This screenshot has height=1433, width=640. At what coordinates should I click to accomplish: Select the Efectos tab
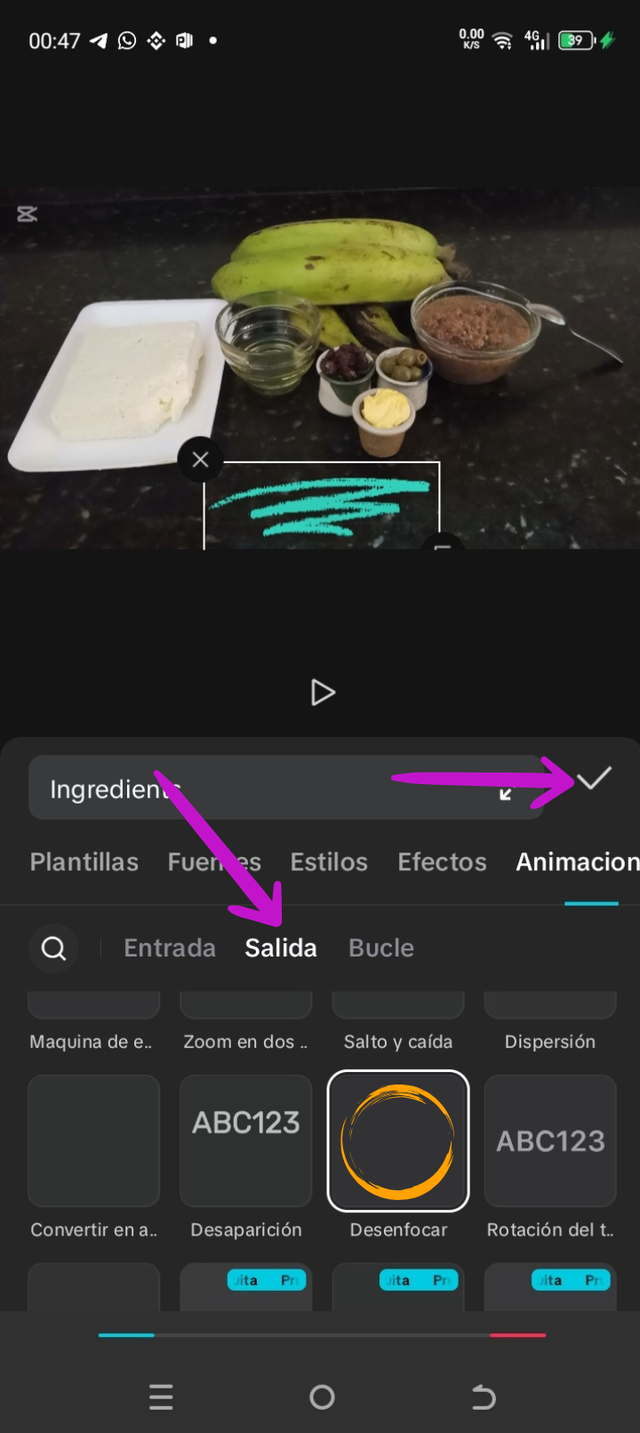click(442, 862)
